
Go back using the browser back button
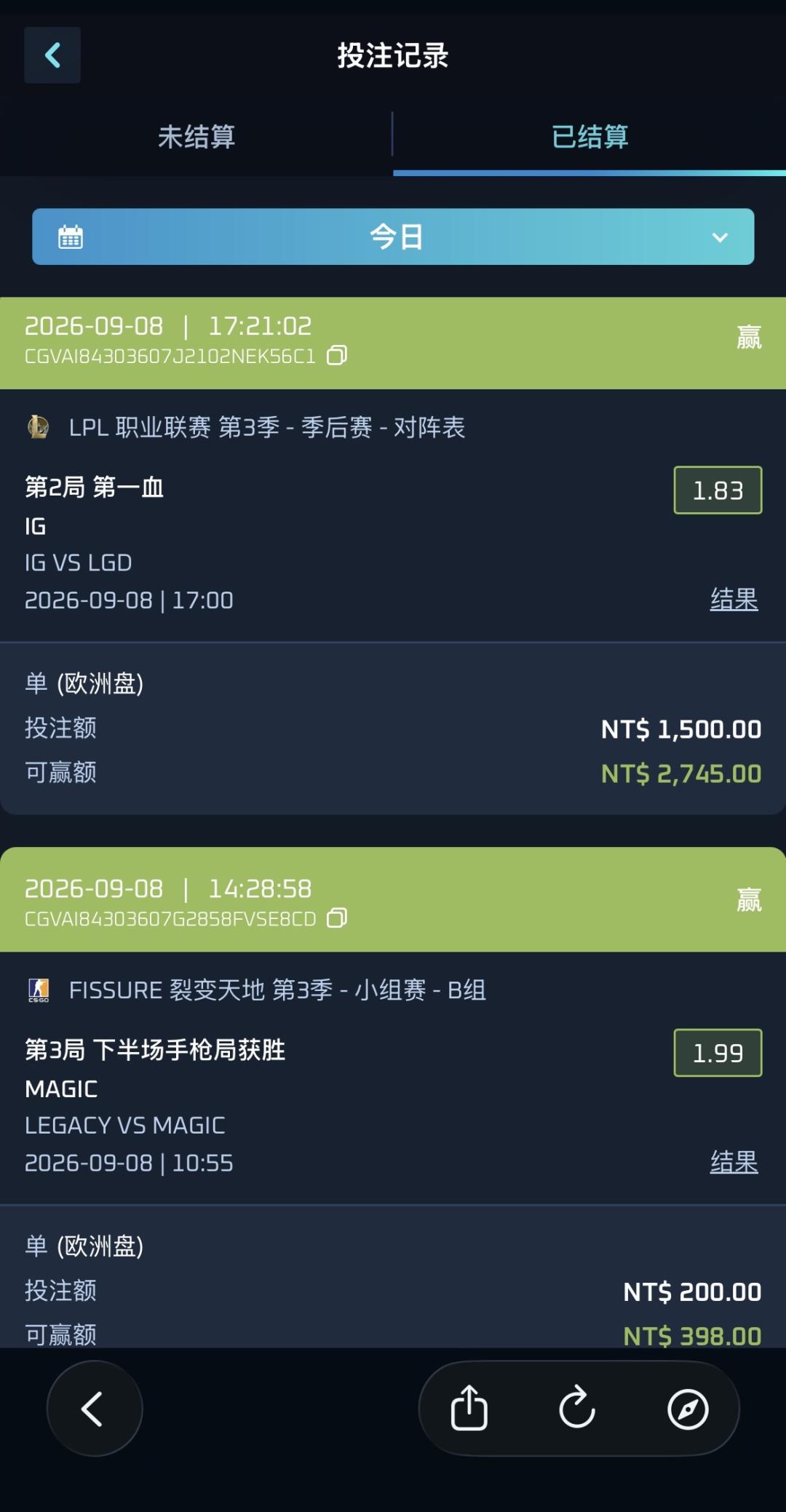[x=94, y=1409]
